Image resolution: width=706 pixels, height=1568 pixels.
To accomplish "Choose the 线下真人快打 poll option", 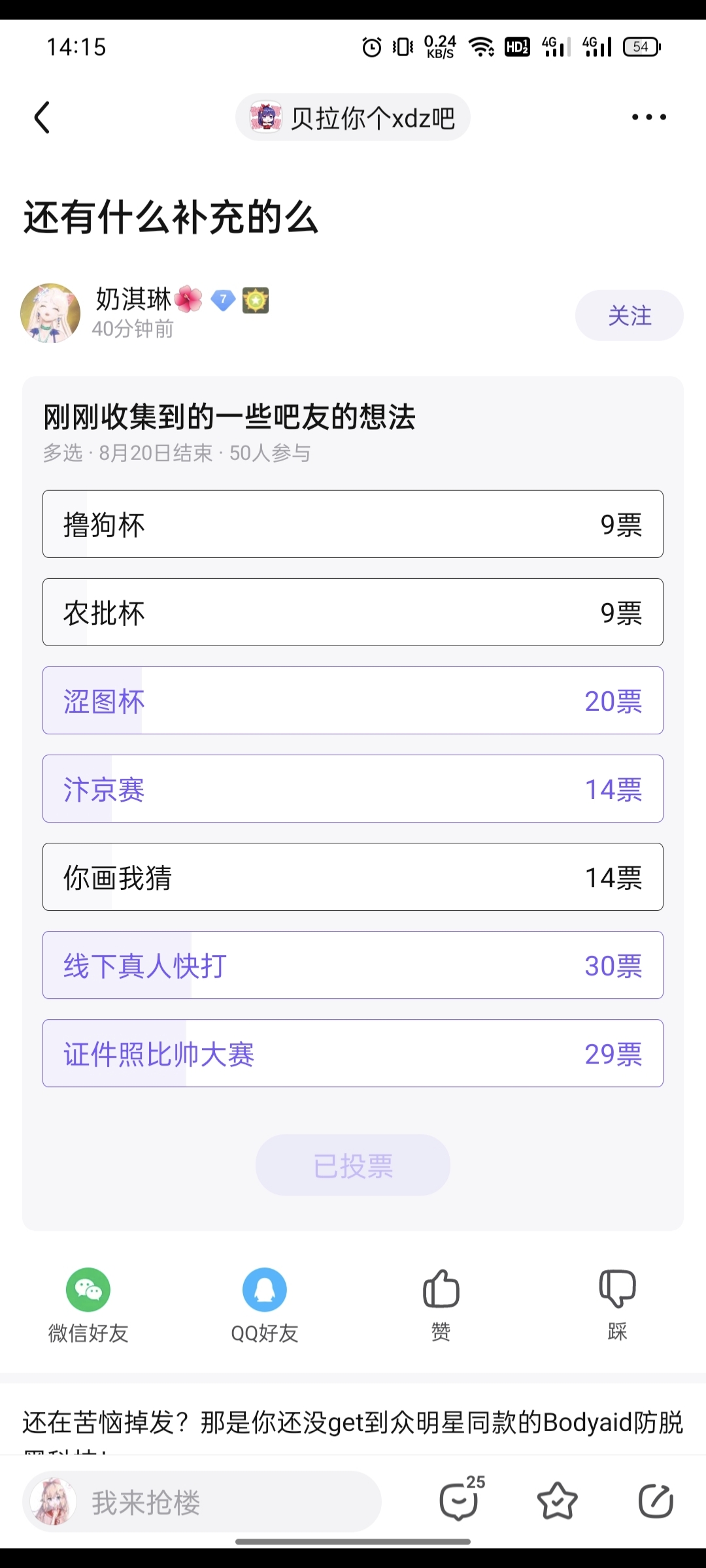I will tap(353, 965).
